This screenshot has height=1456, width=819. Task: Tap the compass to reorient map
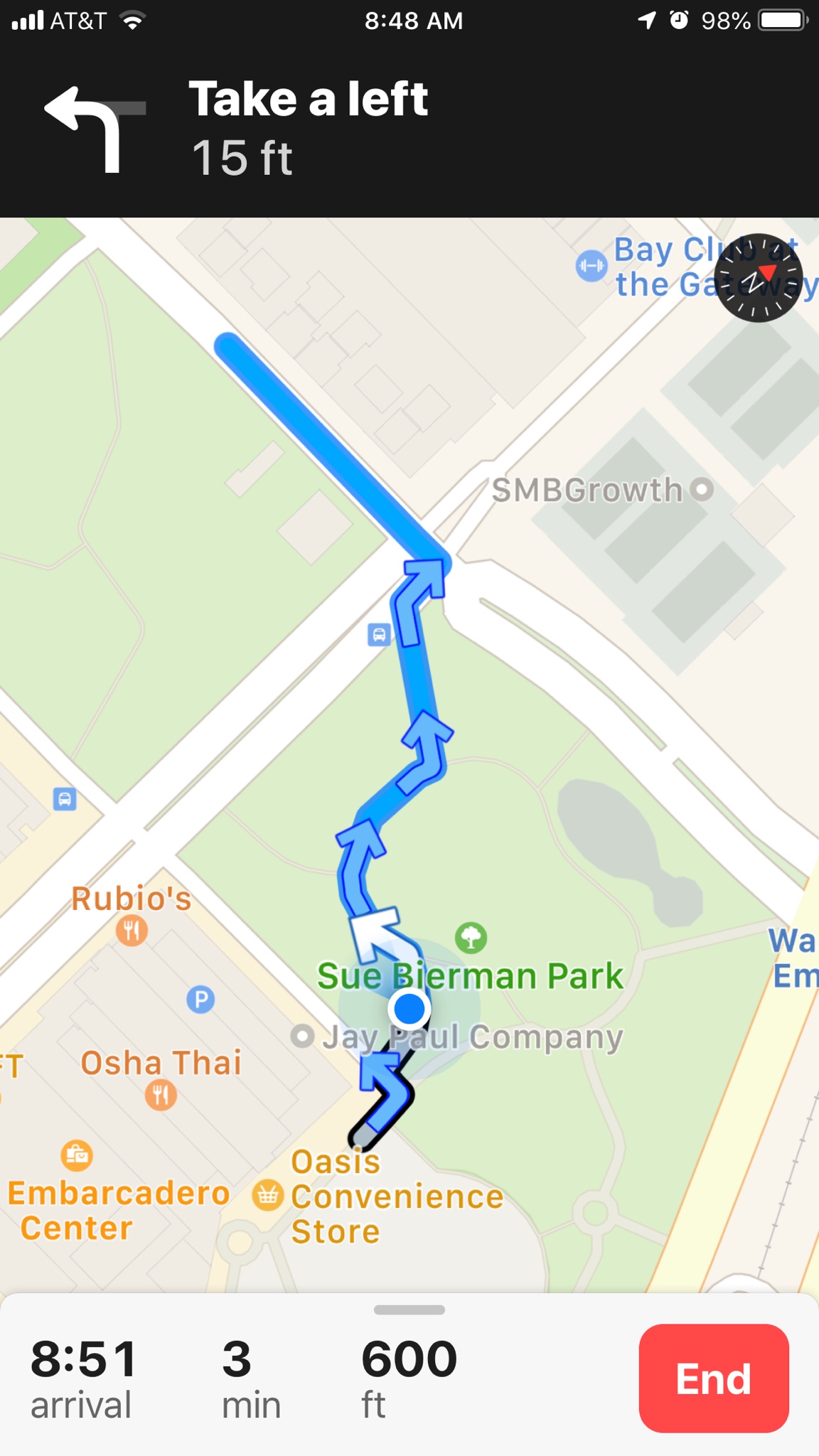click(x=759, y=278)
